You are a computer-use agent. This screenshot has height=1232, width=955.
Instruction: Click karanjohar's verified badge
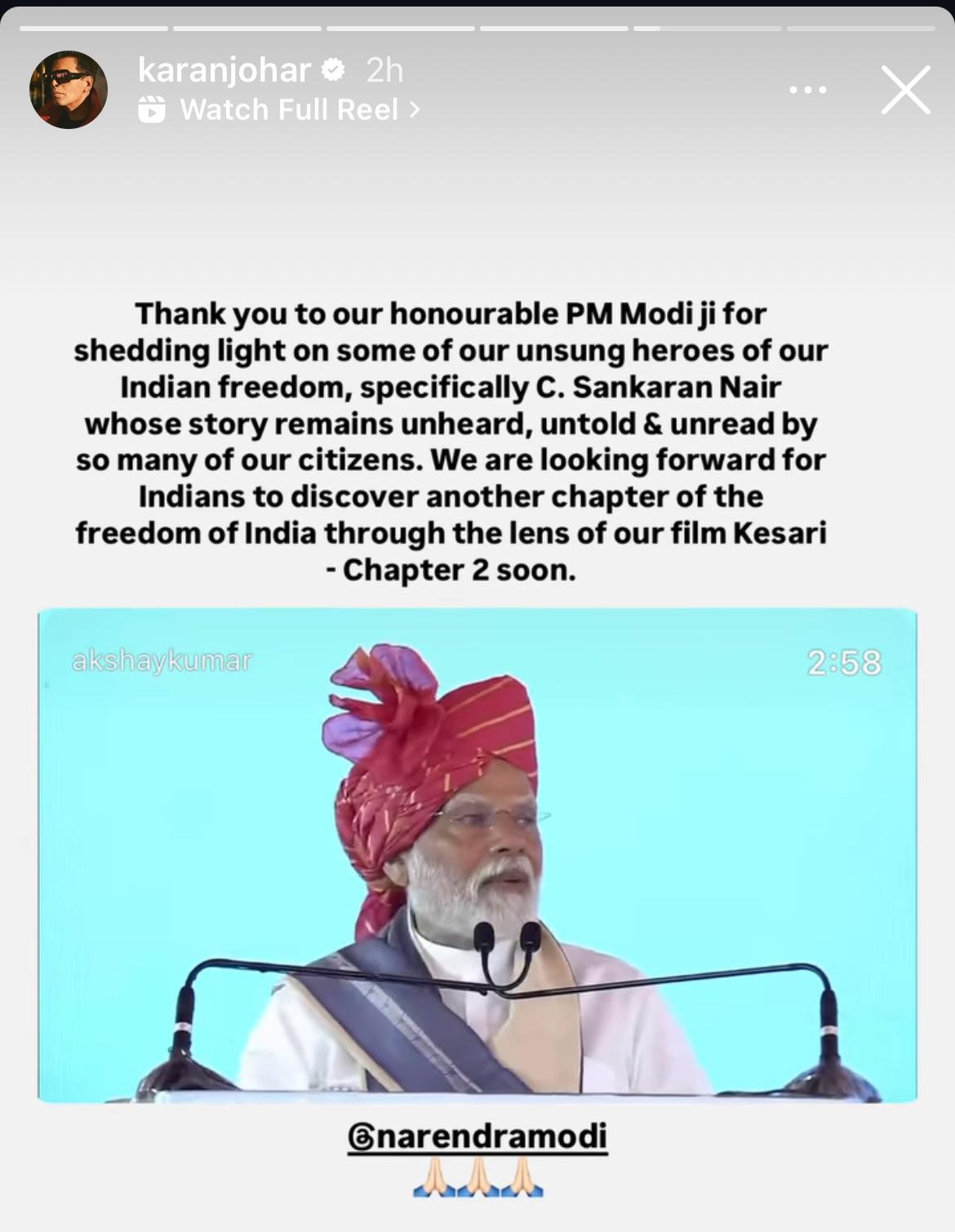click(334, 71)
